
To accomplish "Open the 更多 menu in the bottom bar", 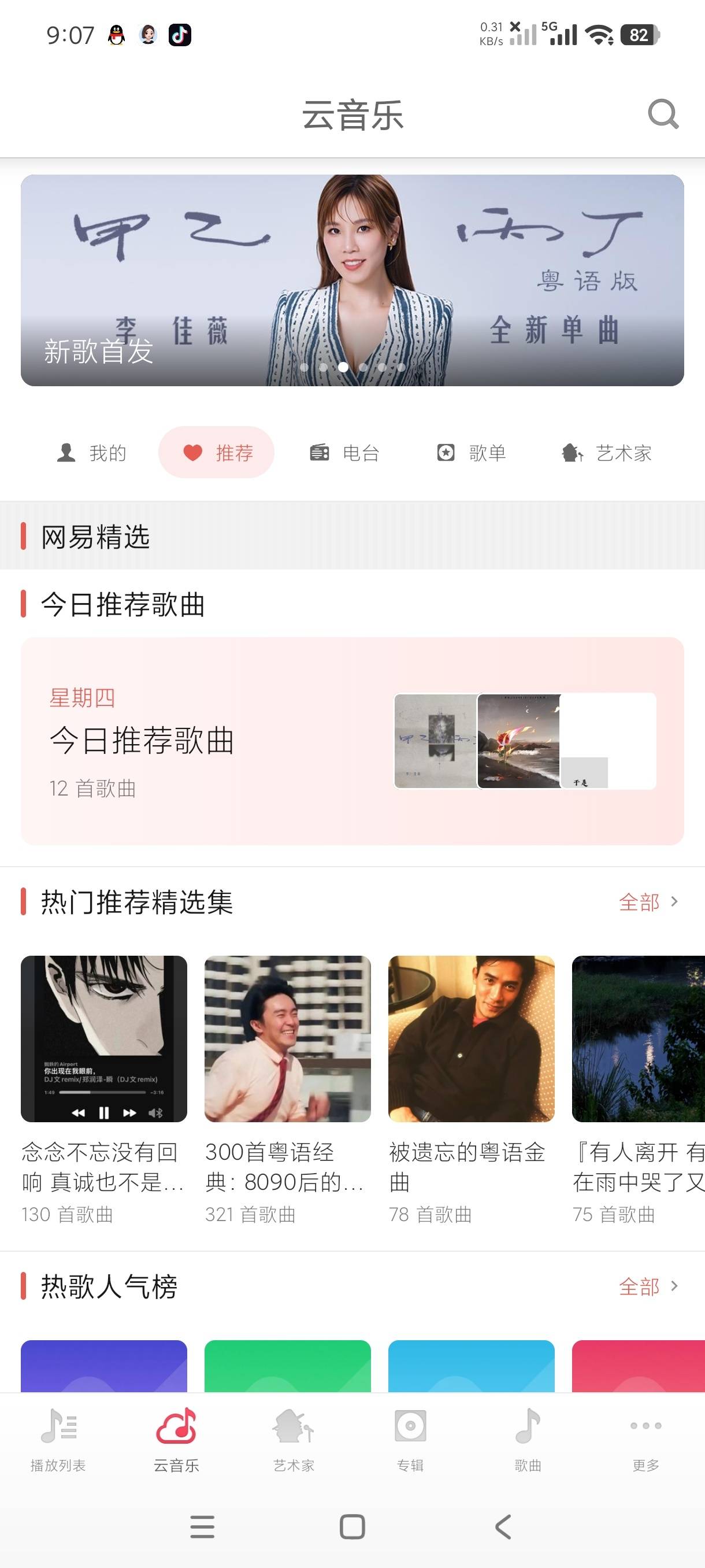I will (646, 1440).
